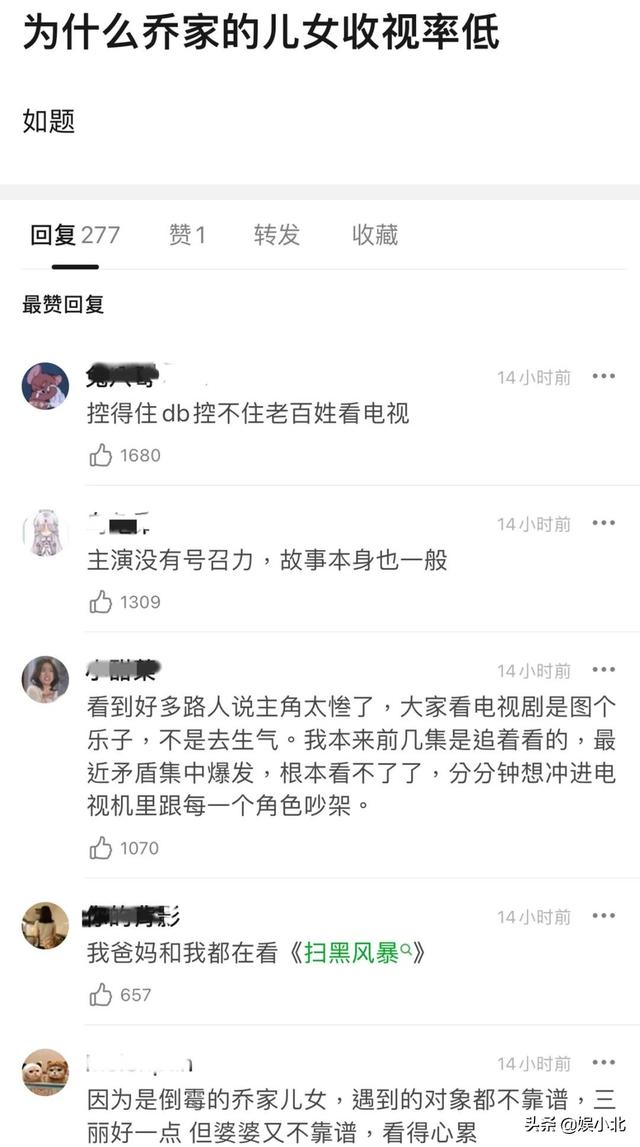View profile of the 我爸妈和我都在看 commenter
Viewport: 640px width, 1147px height.
pos(45,925)
